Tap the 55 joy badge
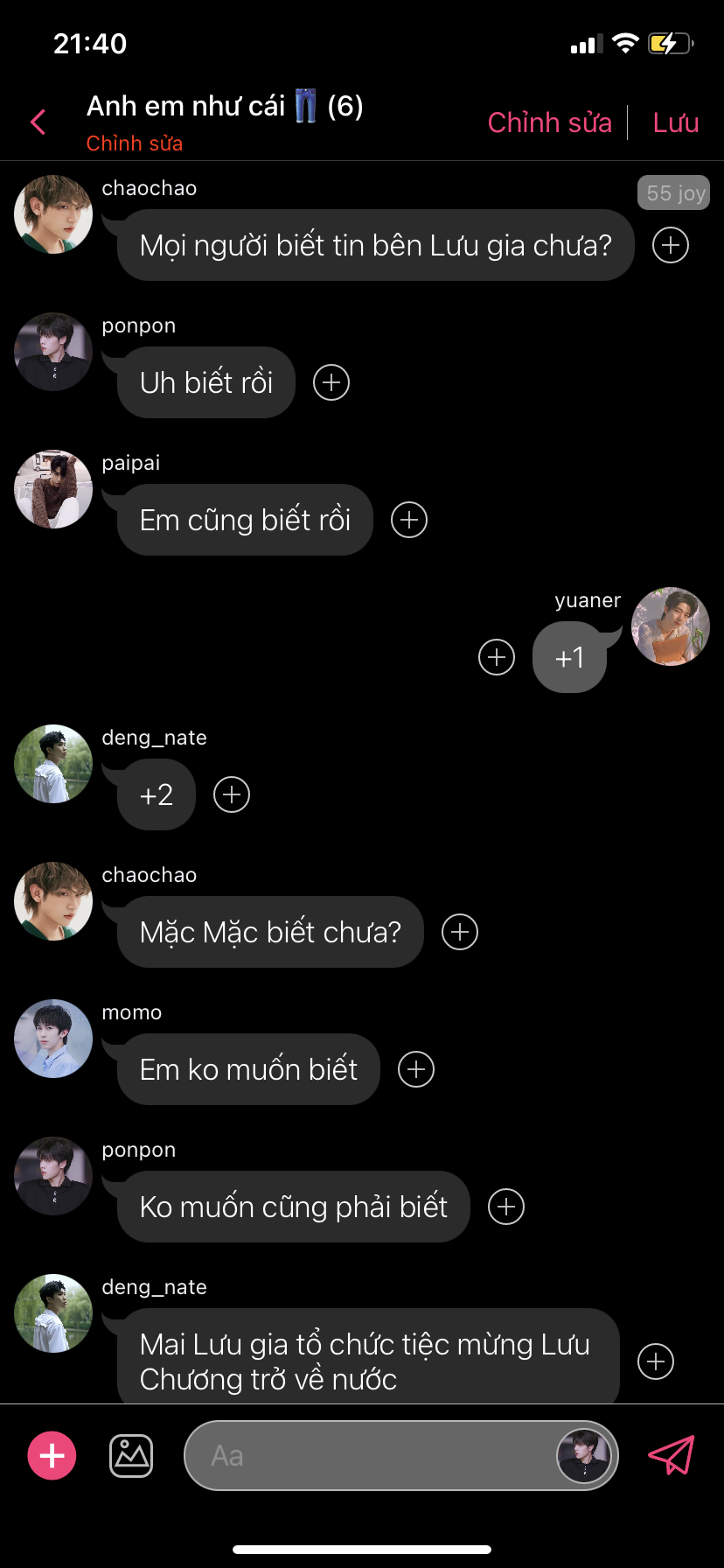The height and width of the screenshot is (1568, 724). tap(673, 193)
